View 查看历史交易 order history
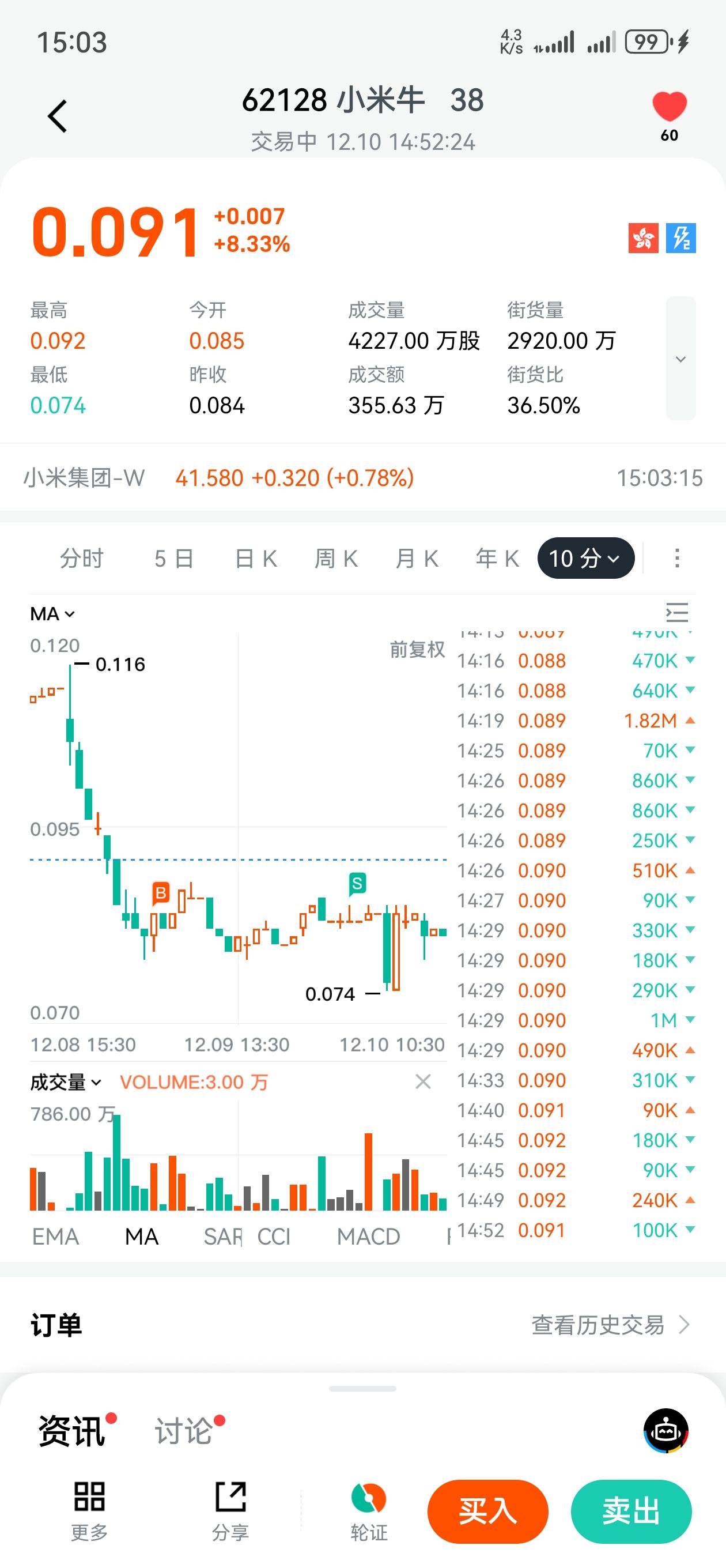This screenshot has height=1568, width=726. (x=610, y=1325)
